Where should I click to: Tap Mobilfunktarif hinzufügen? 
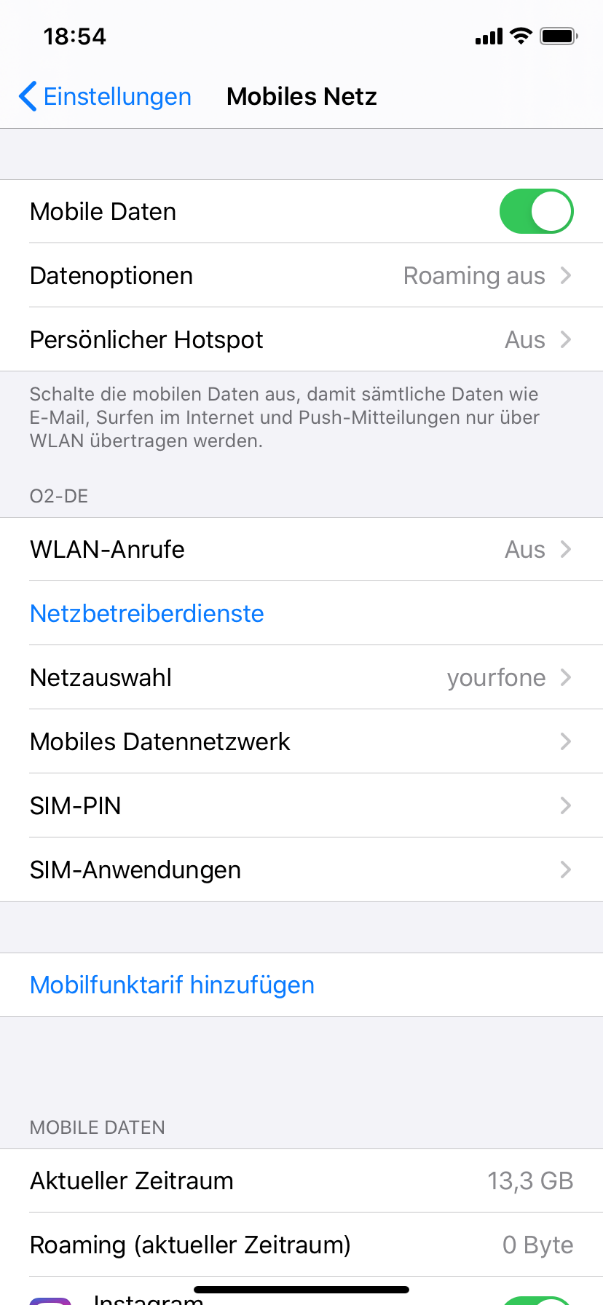[x=172, y=985]
